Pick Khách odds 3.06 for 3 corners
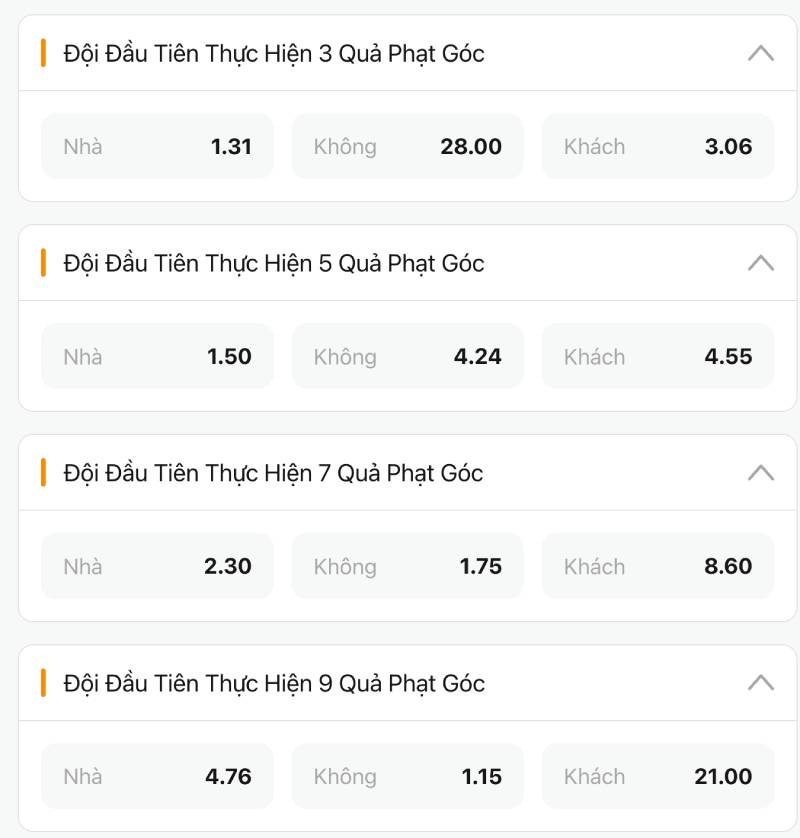This screenshot has height=838, width=800. (x=657, y=146)
